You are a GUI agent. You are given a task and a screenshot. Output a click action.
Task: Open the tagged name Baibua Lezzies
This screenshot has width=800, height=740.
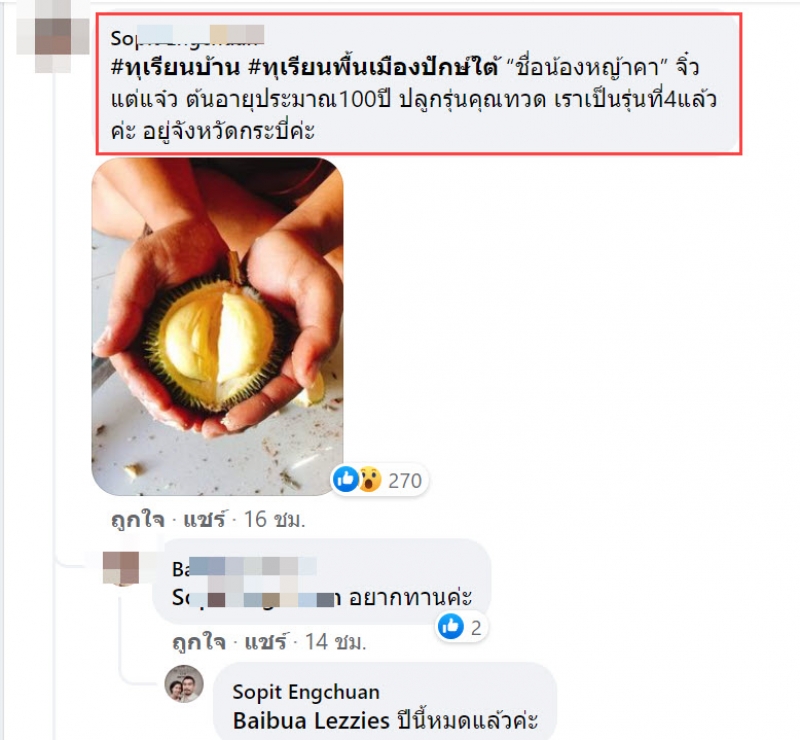300,719
